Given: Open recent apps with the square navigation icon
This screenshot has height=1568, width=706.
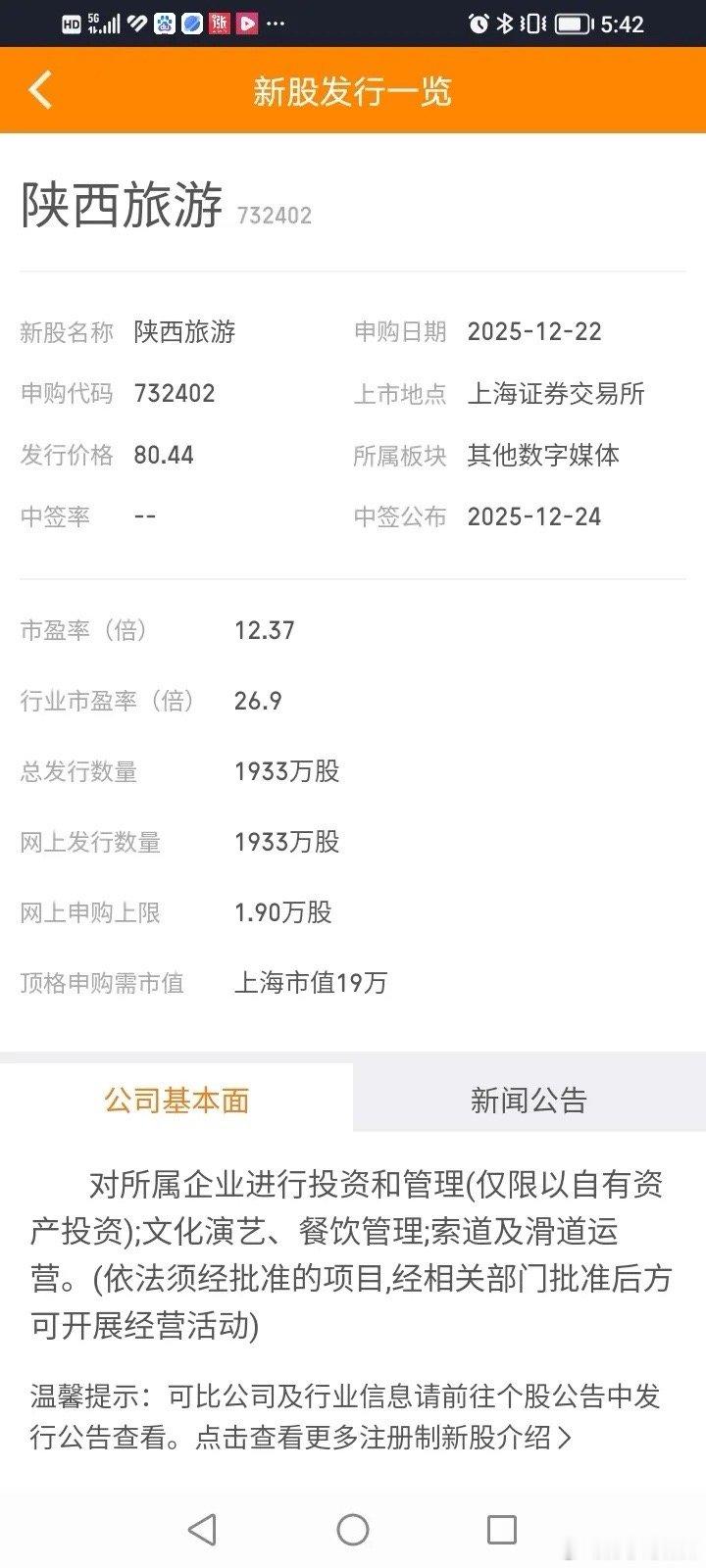Looking at the screenshot, I should click(x=502, y=1528).
